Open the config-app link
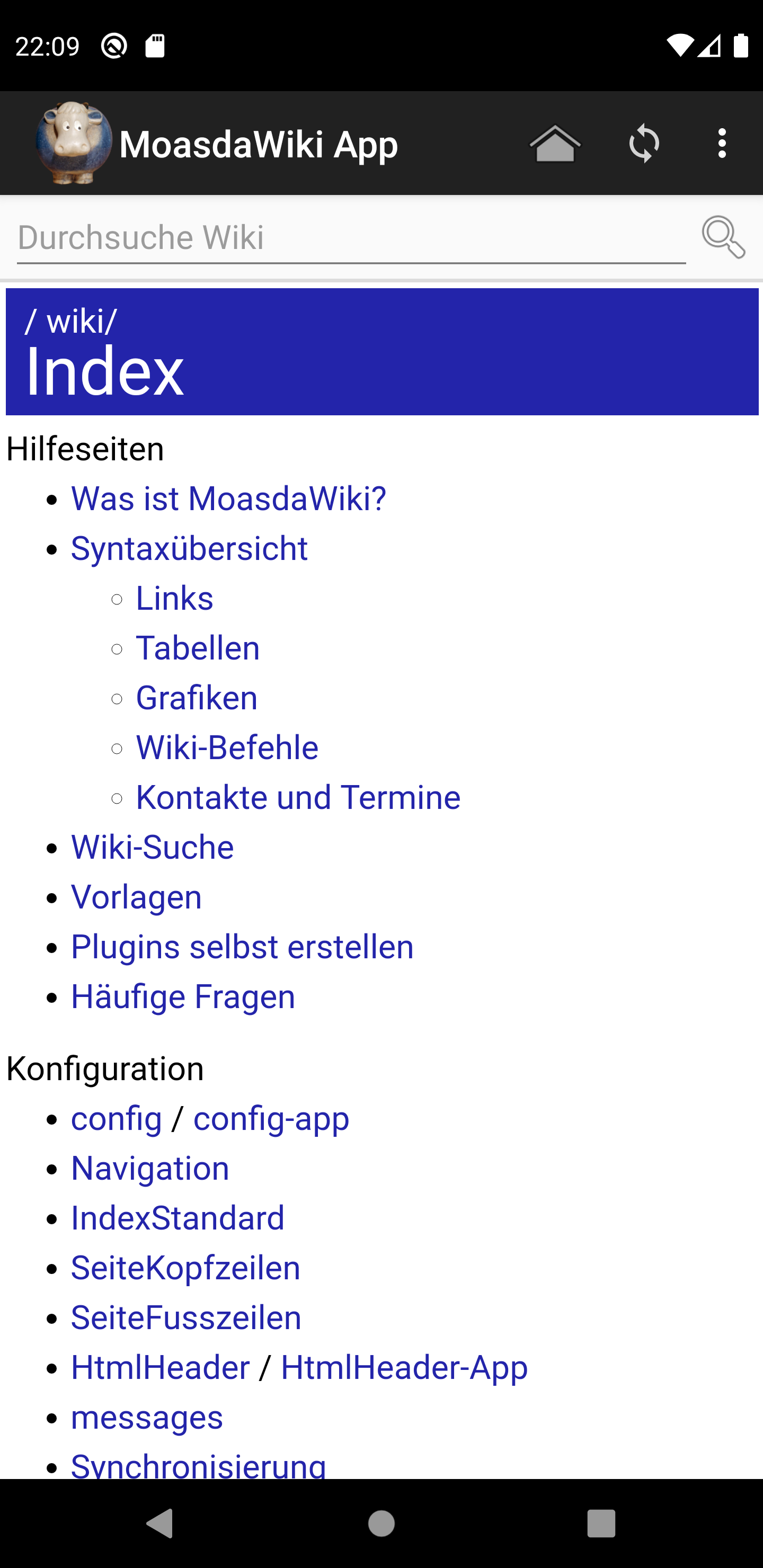This screenshot has width=763, height=1568. click(271, 1119)
